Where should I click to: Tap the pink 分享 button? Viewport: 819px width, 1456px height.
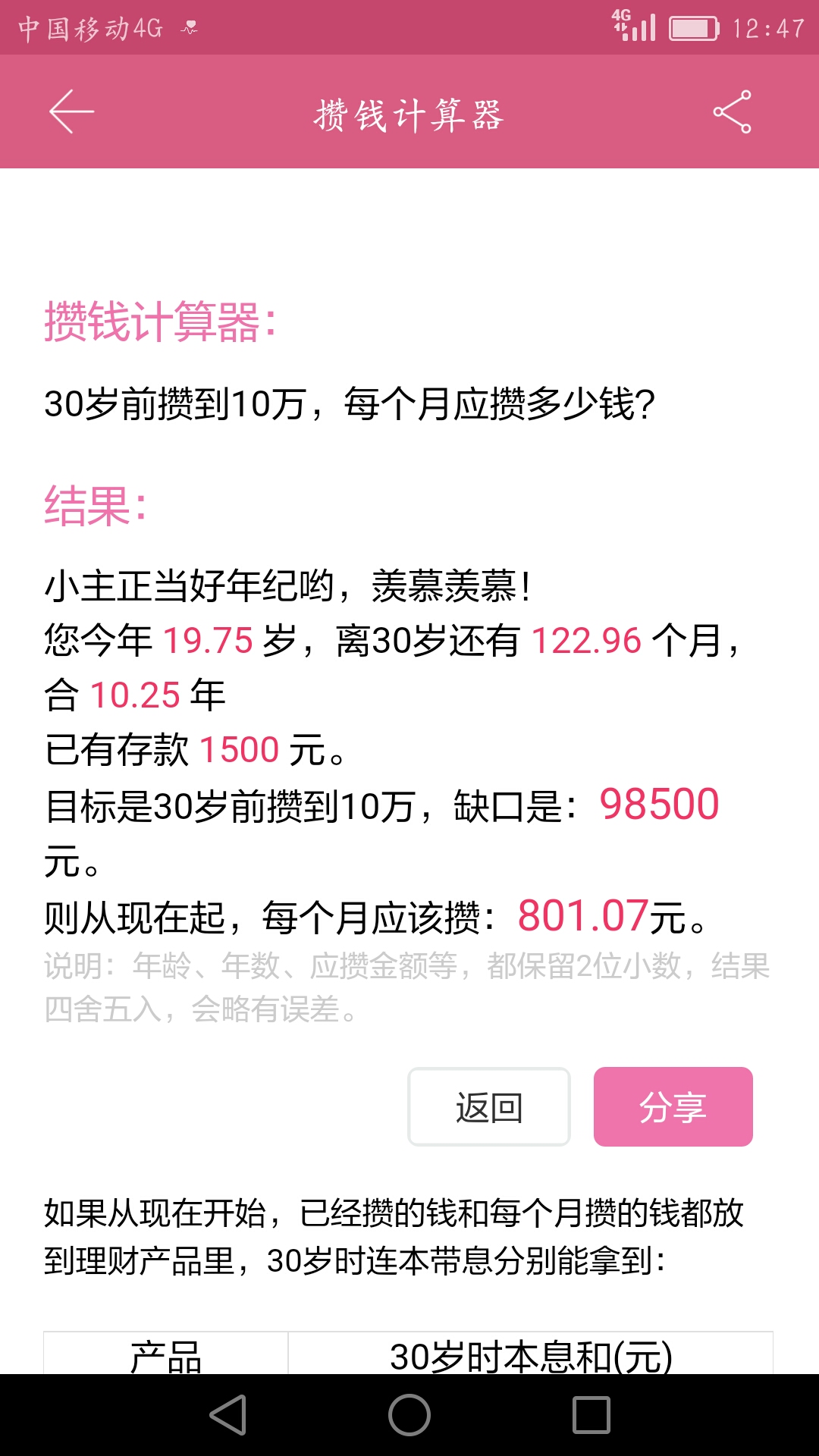pos(673,1106)
